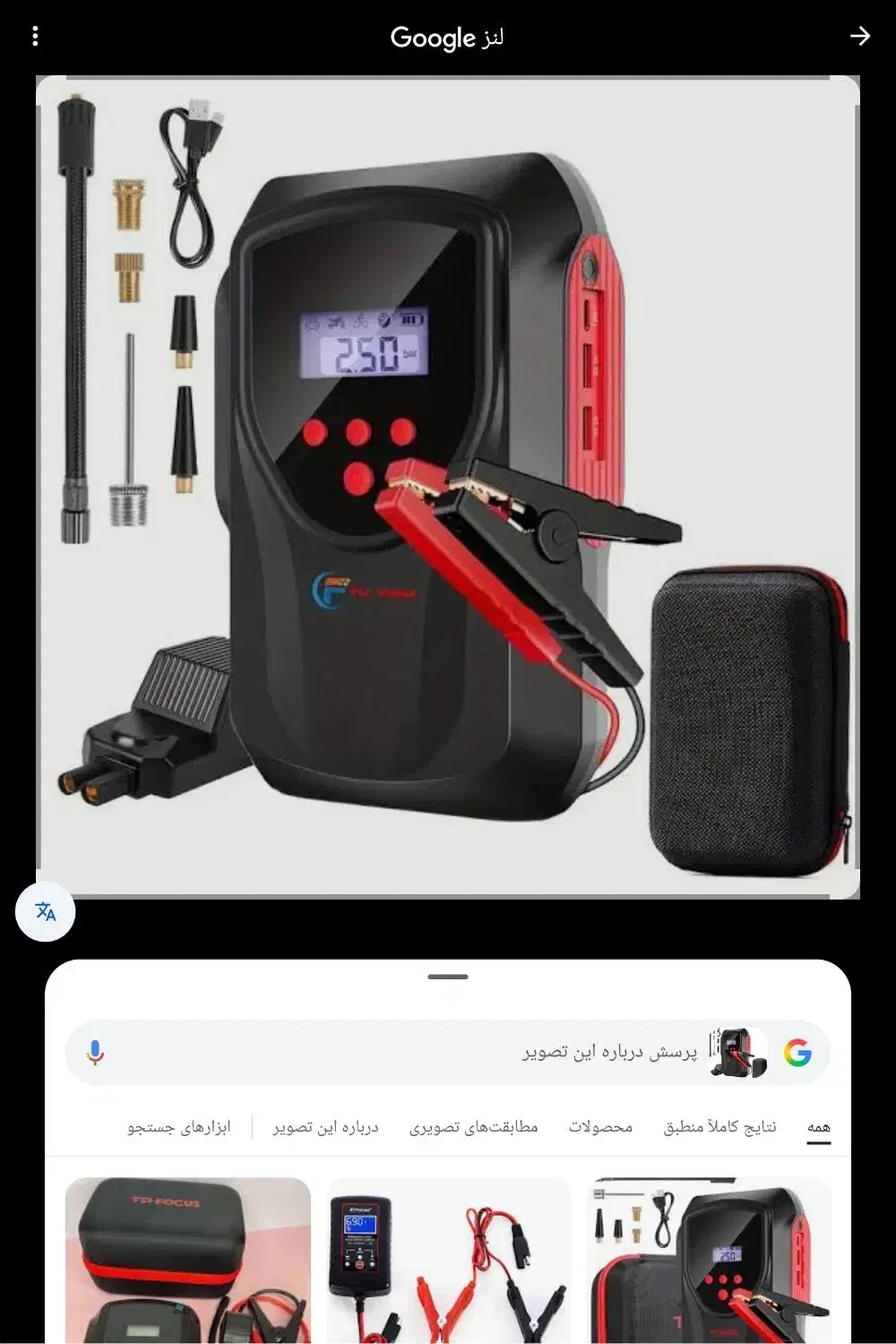Screen dimensions: 896x1344
Task: Open the 'درباره این تصویر' tab
Action: coord(326,1127)
